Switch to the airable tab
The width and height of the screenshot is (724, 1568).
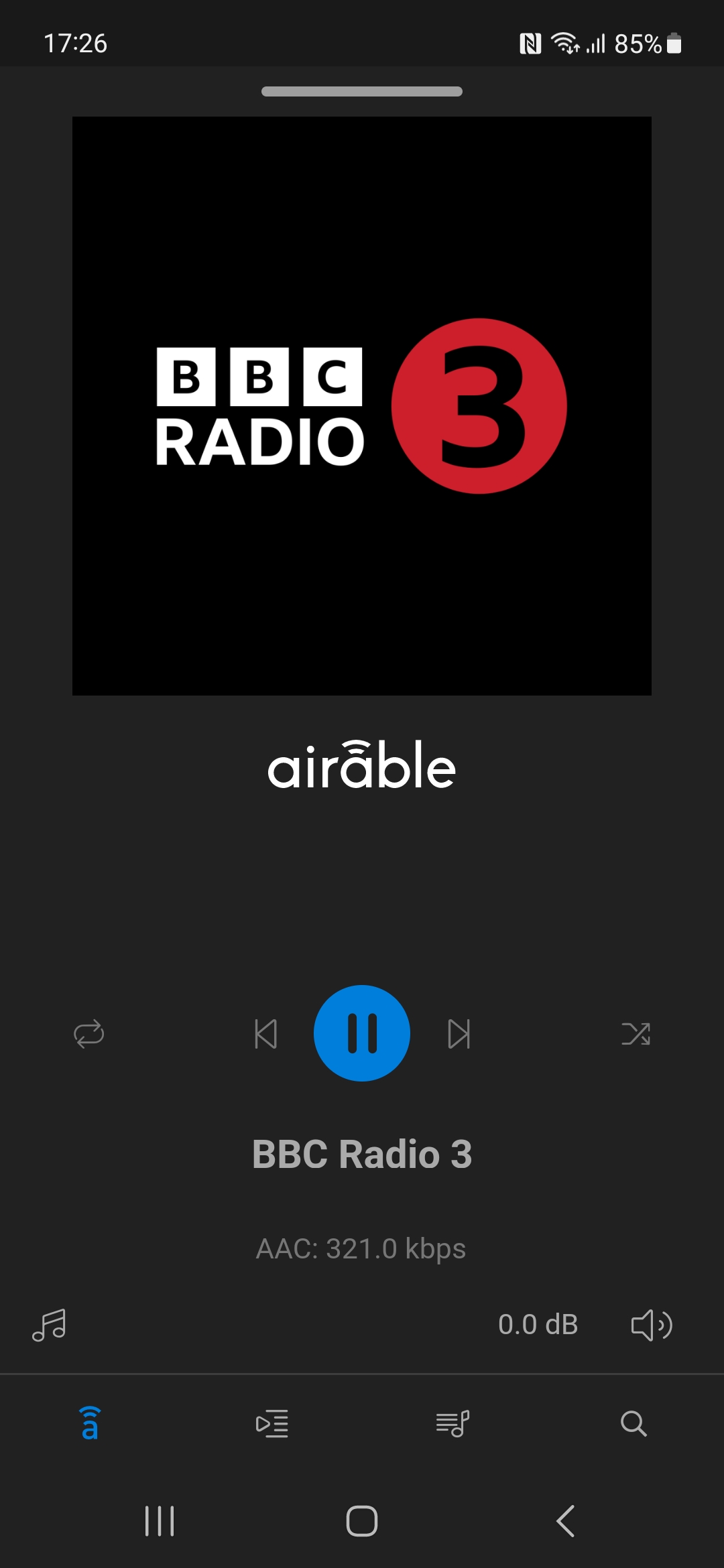(x=90, y=1423)
